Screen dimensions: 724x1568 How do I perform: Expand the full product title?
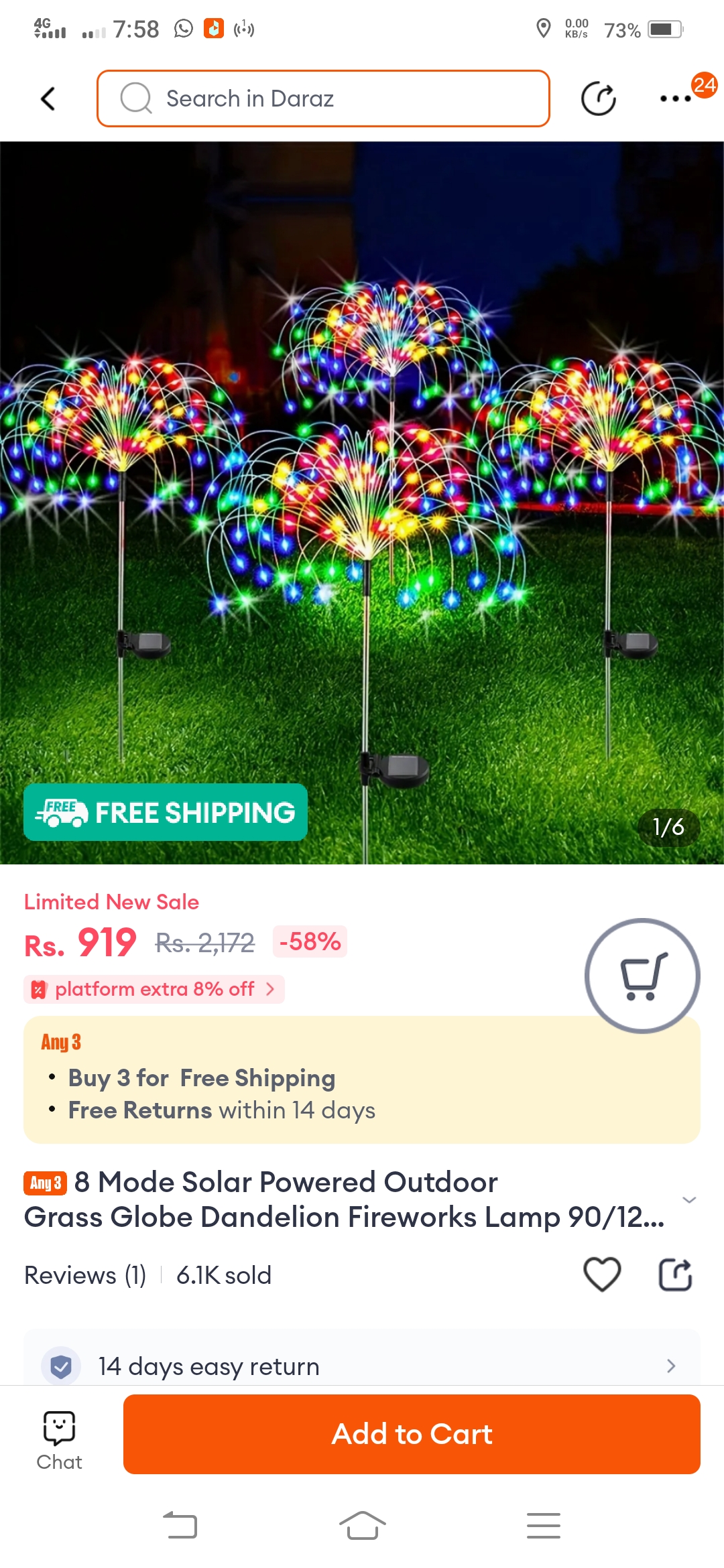(688, 1199)
